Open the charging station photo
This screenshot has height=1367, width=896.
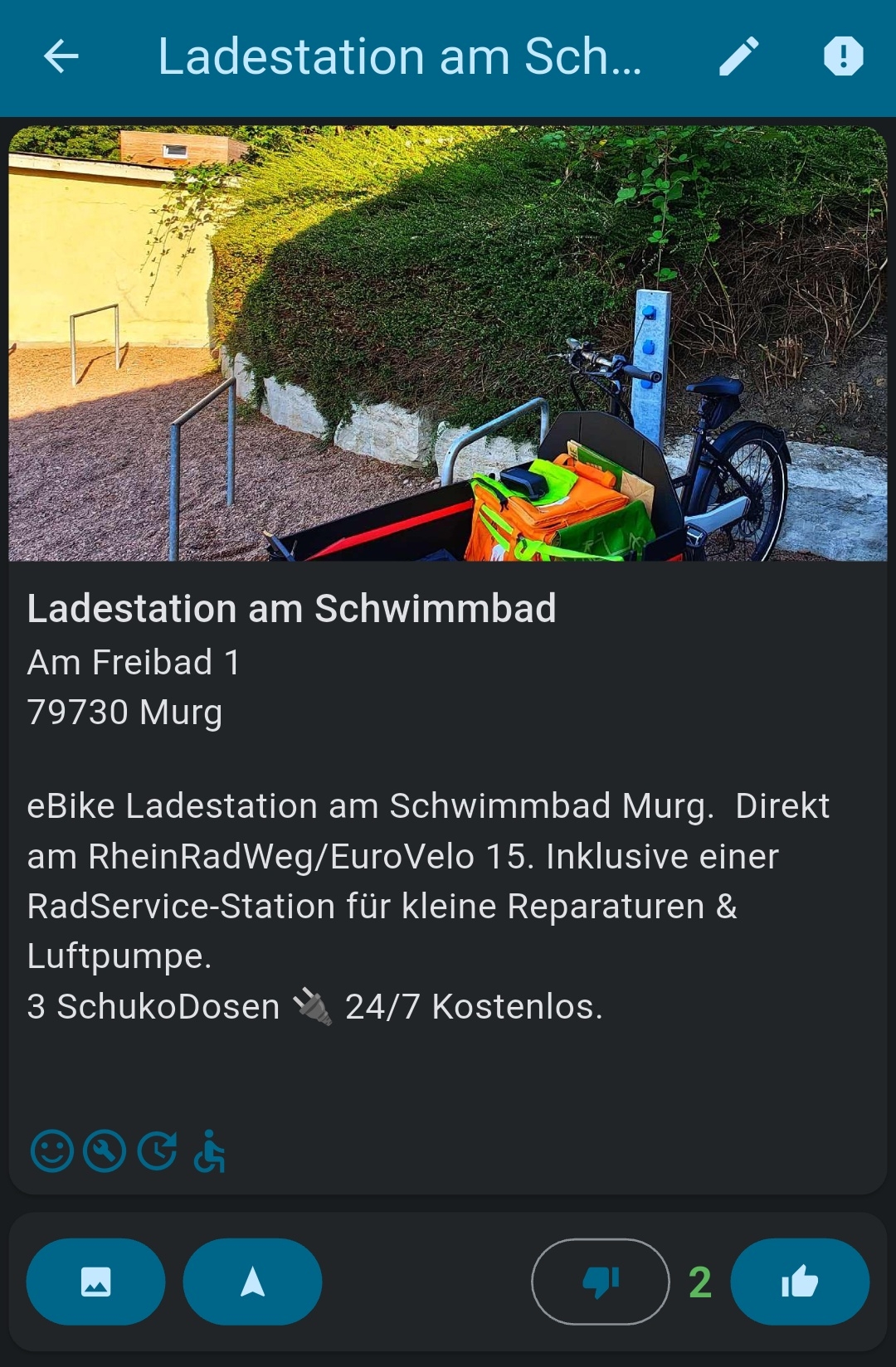448,343
